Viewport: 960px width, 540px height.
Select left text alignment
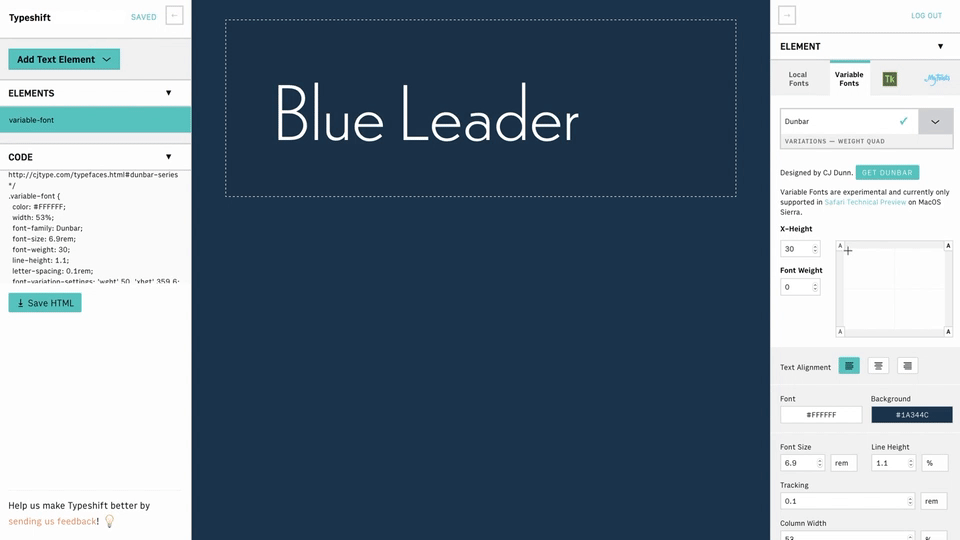click(849, 366)
